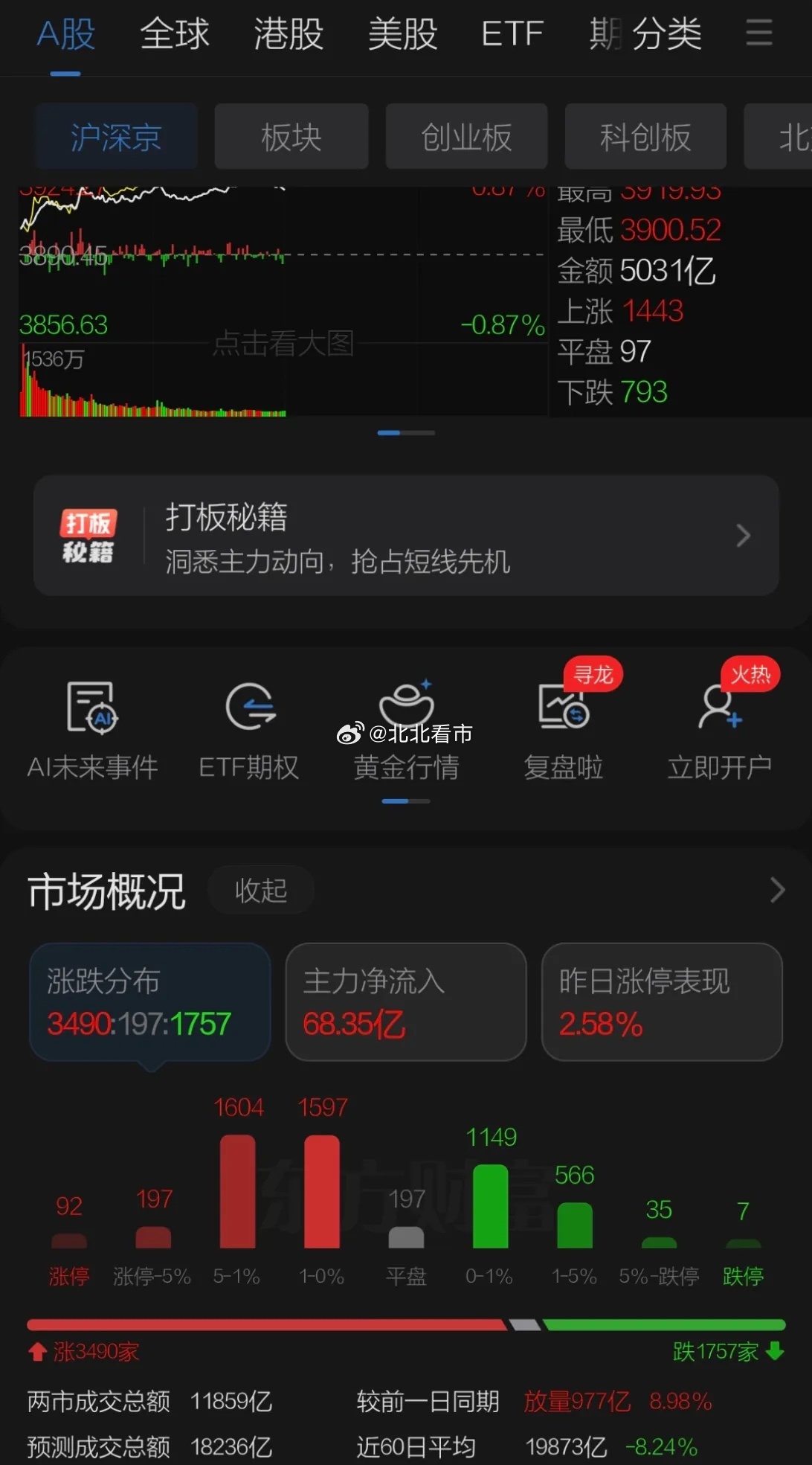Select the ETF期权 icon
This screenshot has height=1465, width=812.
[248, 729]
